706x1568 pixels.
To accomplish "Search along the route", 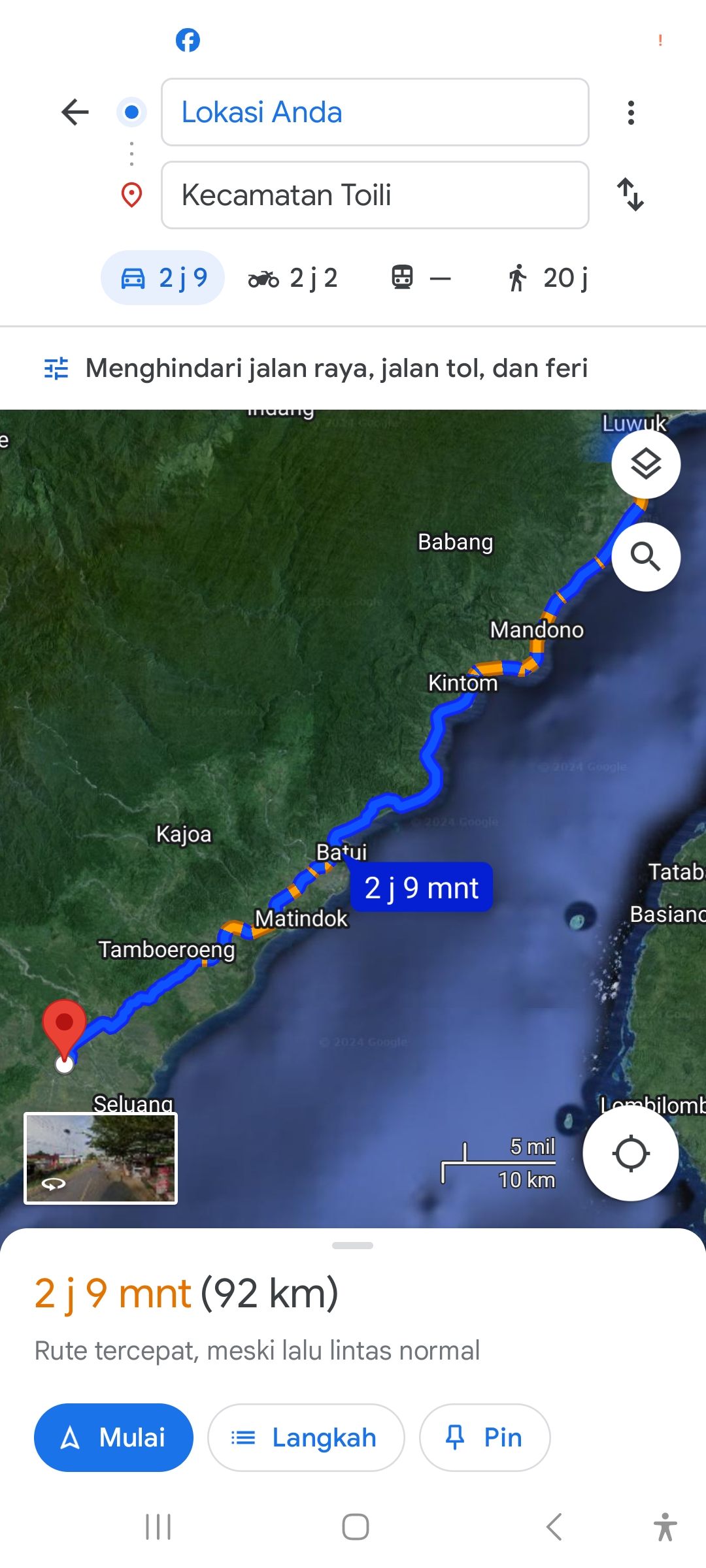I will (646, 557).
